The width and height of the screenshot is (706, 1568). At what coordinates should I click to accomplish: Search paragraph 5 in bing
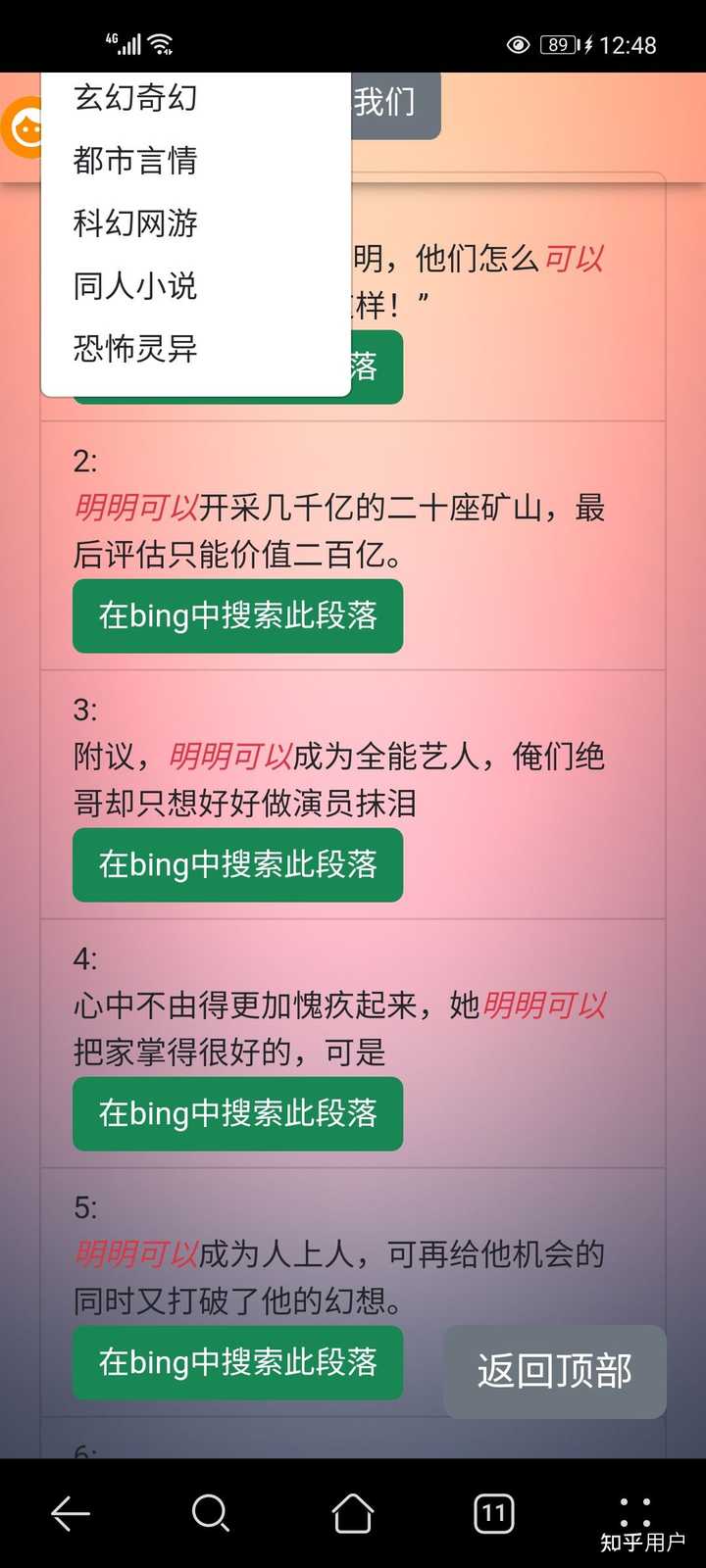click(237, 1362)
